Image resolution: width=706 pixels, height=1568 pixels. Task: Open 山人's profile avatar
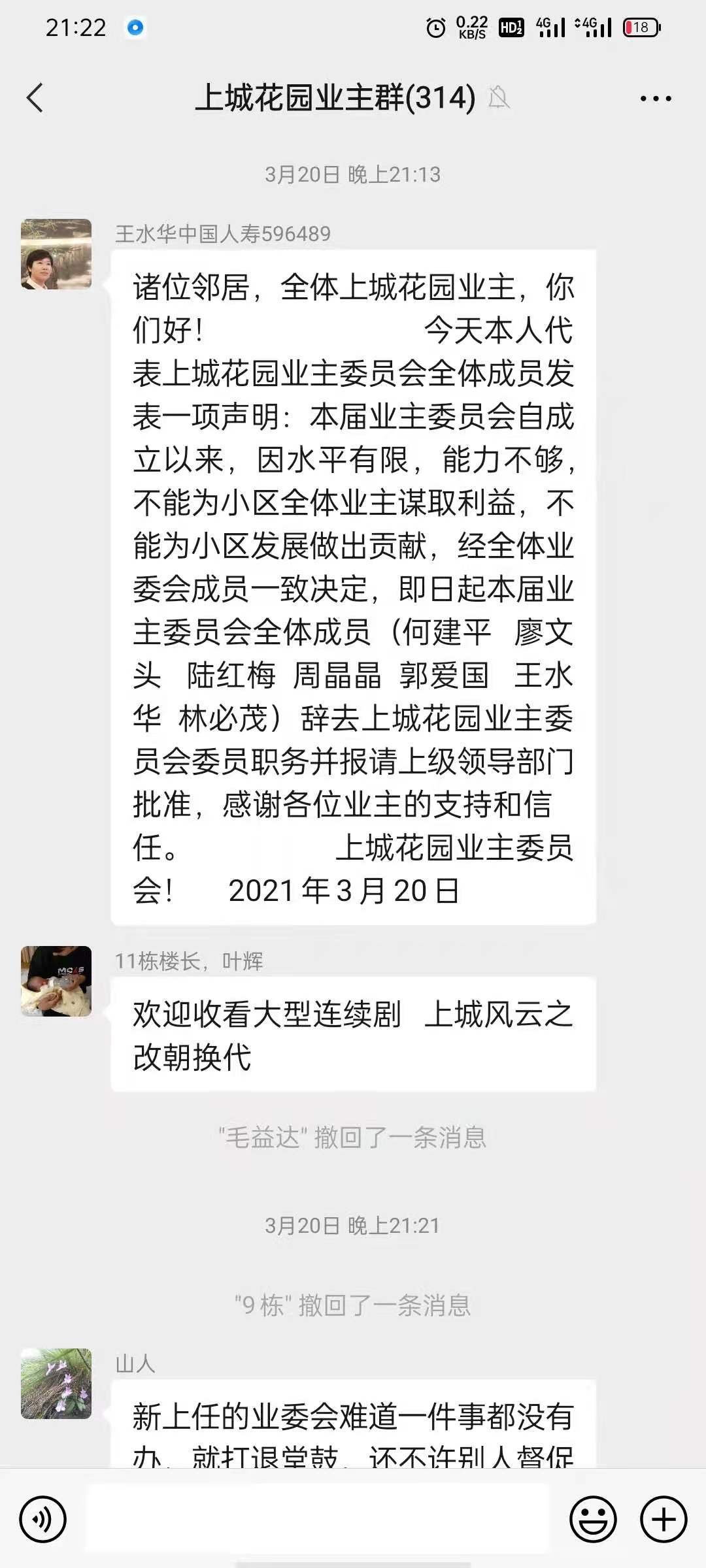tap(56, 1384)
